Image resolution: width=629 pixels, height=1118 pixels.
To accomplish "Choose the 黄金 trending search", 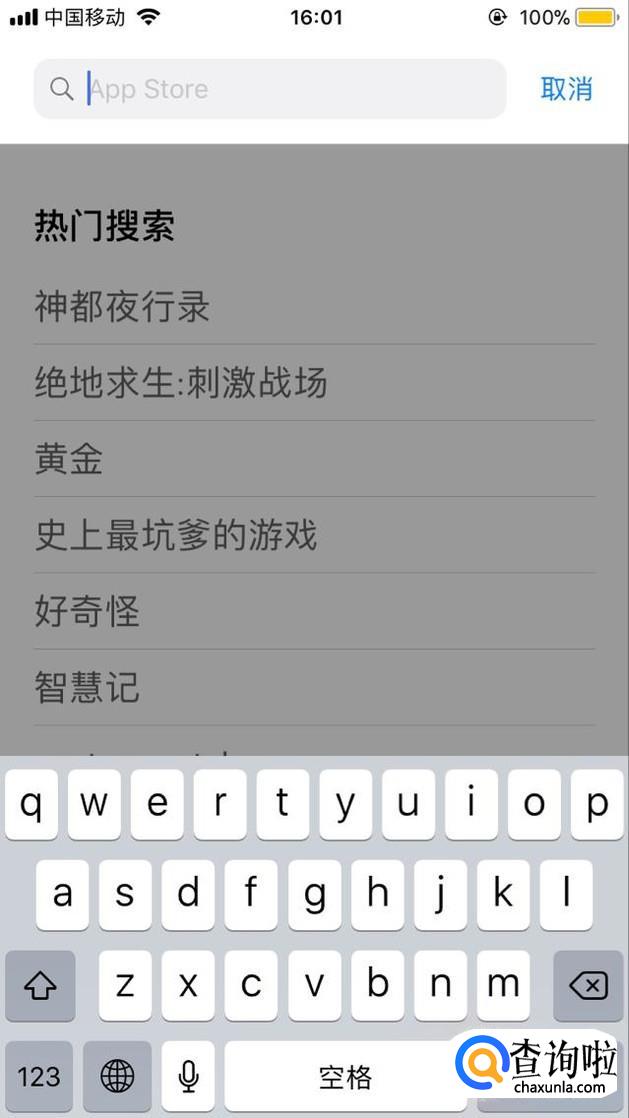I will (69, 459).
